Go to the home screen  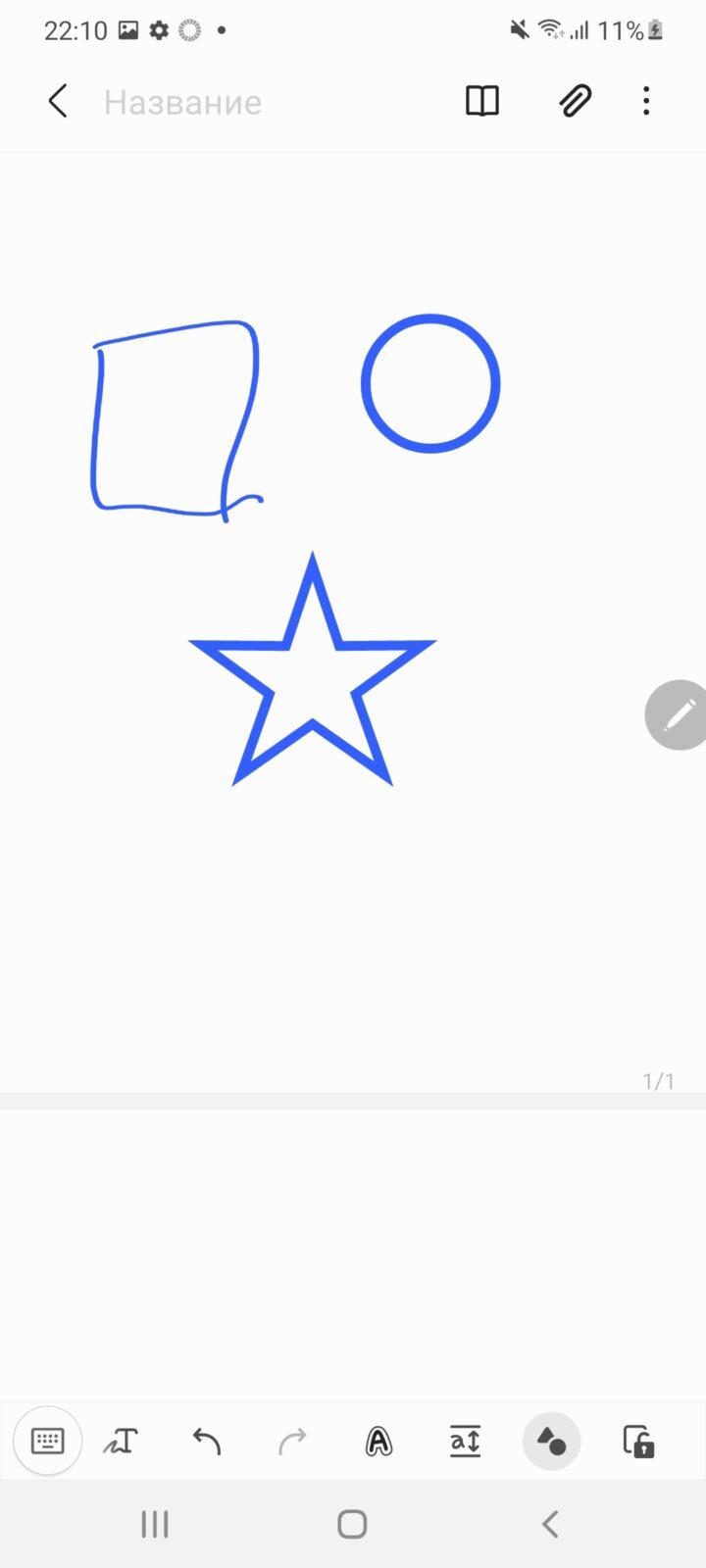[x=352, y=1524]
